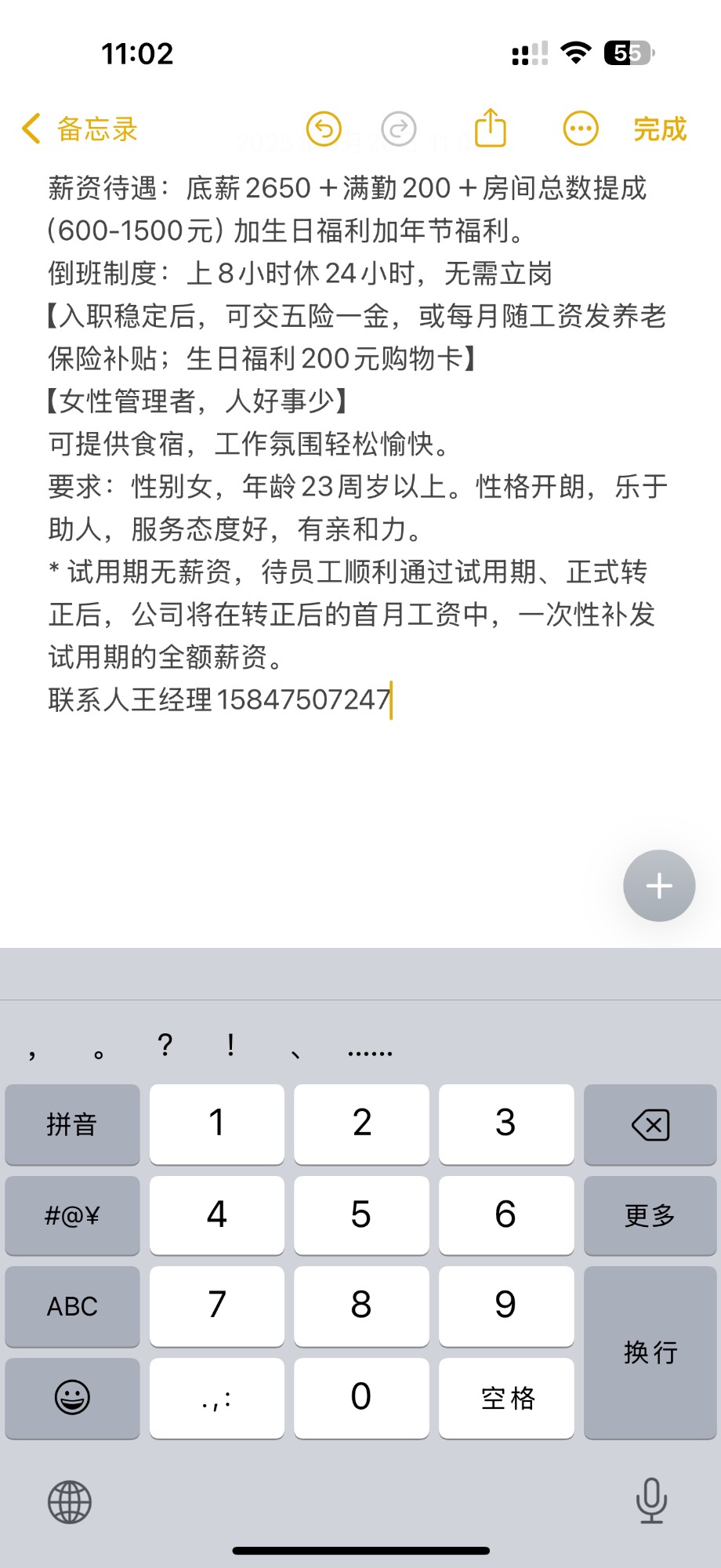Open the floating plus button
This screenshot has height=1568, width=721.
[659, 886]
